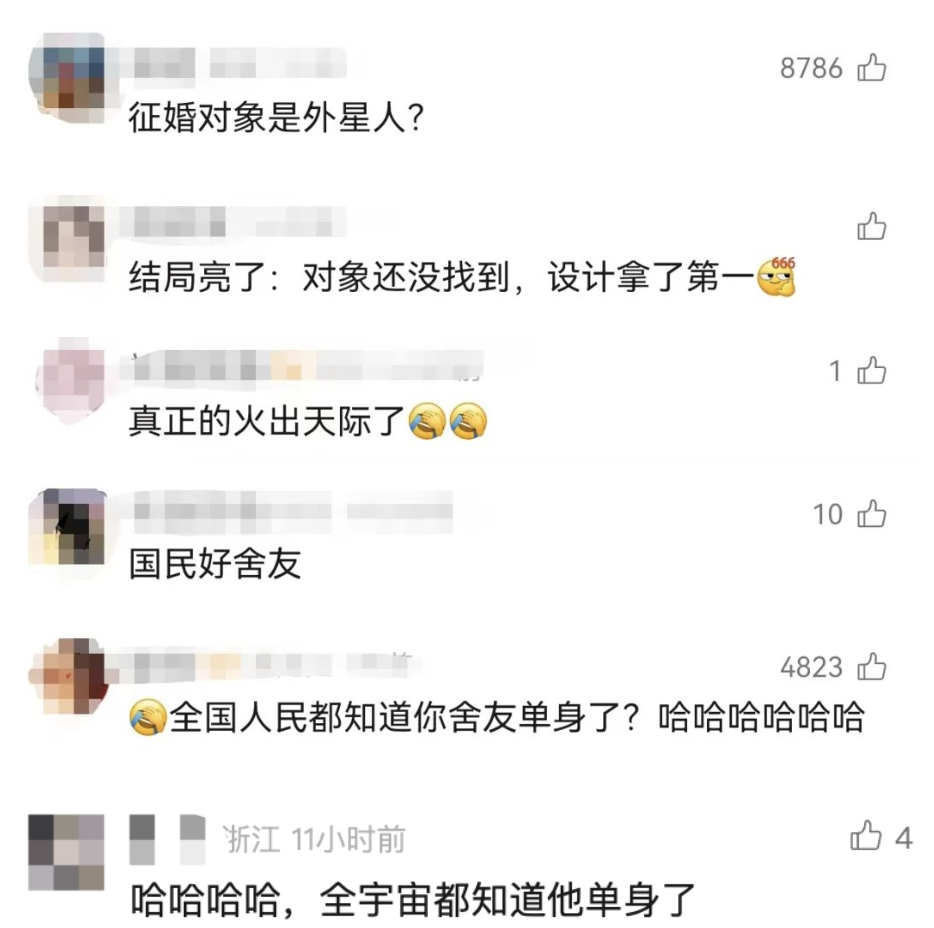
Task: Like the comment '征婚对象是外星人?'
Action: point(871,69)
